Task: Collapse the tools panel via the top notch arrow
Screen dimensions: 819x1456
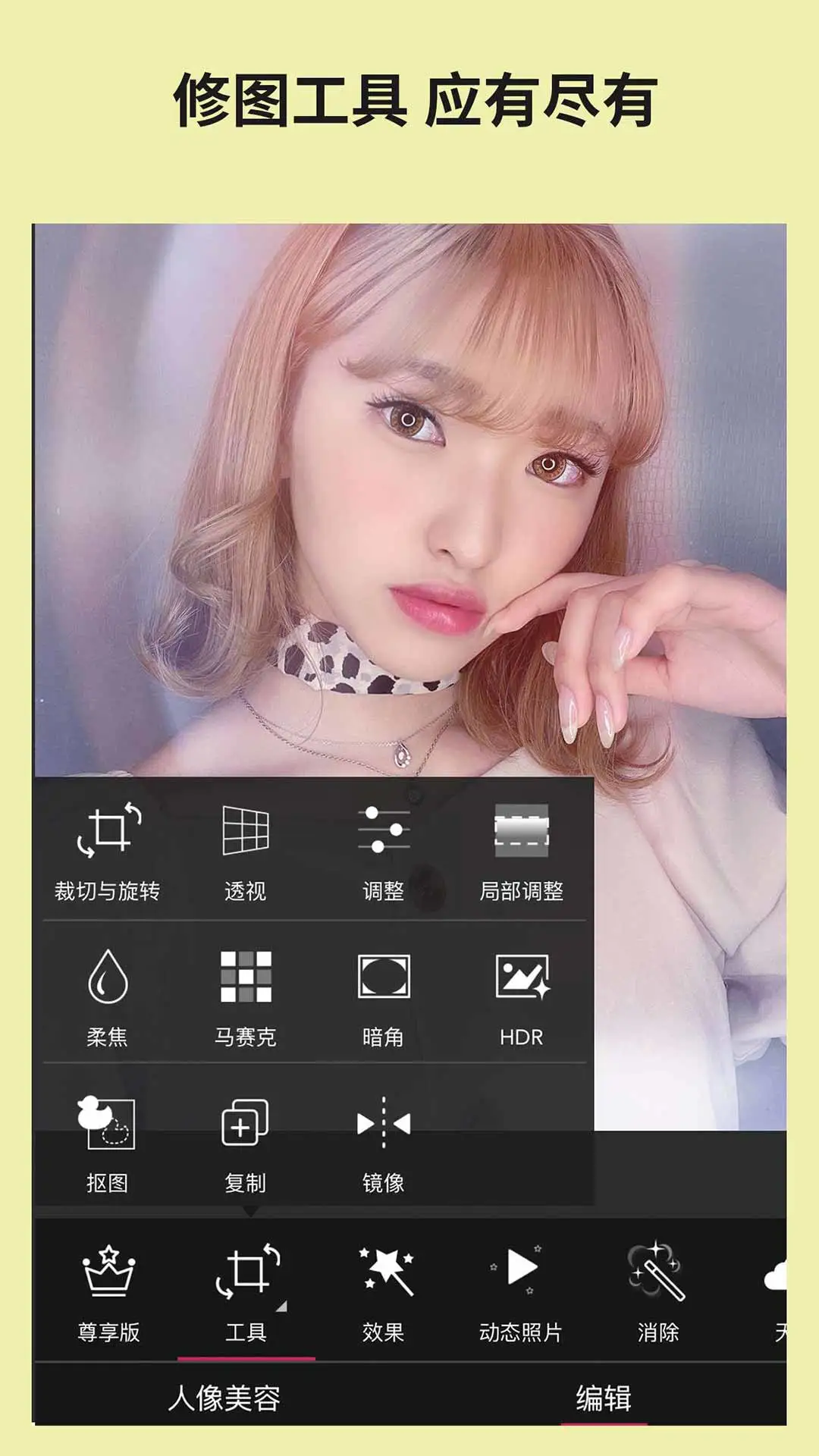Action: [250, 1211]
